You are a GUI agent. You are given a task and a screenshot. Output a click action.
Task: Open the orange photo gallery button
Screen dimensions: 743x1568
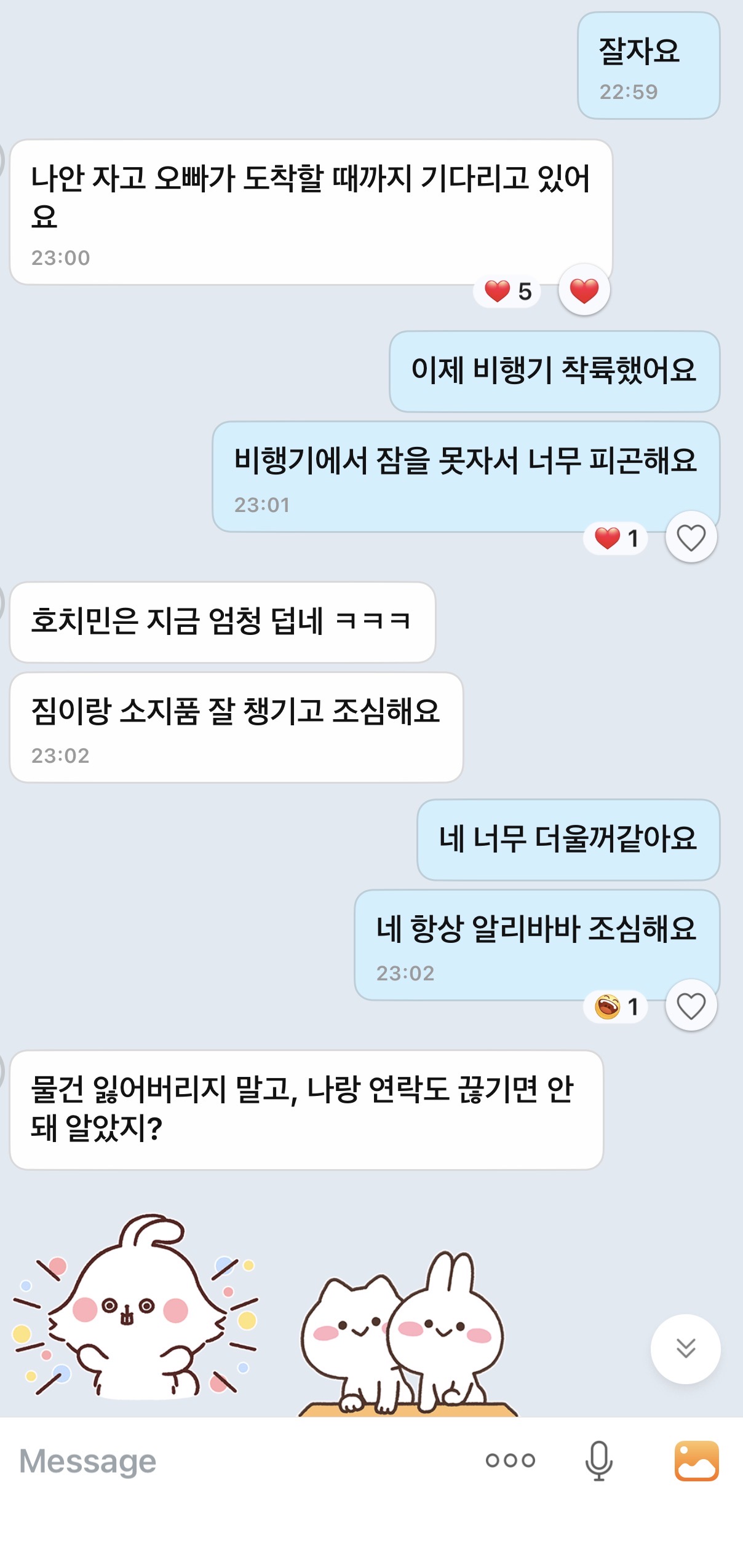696,1460
